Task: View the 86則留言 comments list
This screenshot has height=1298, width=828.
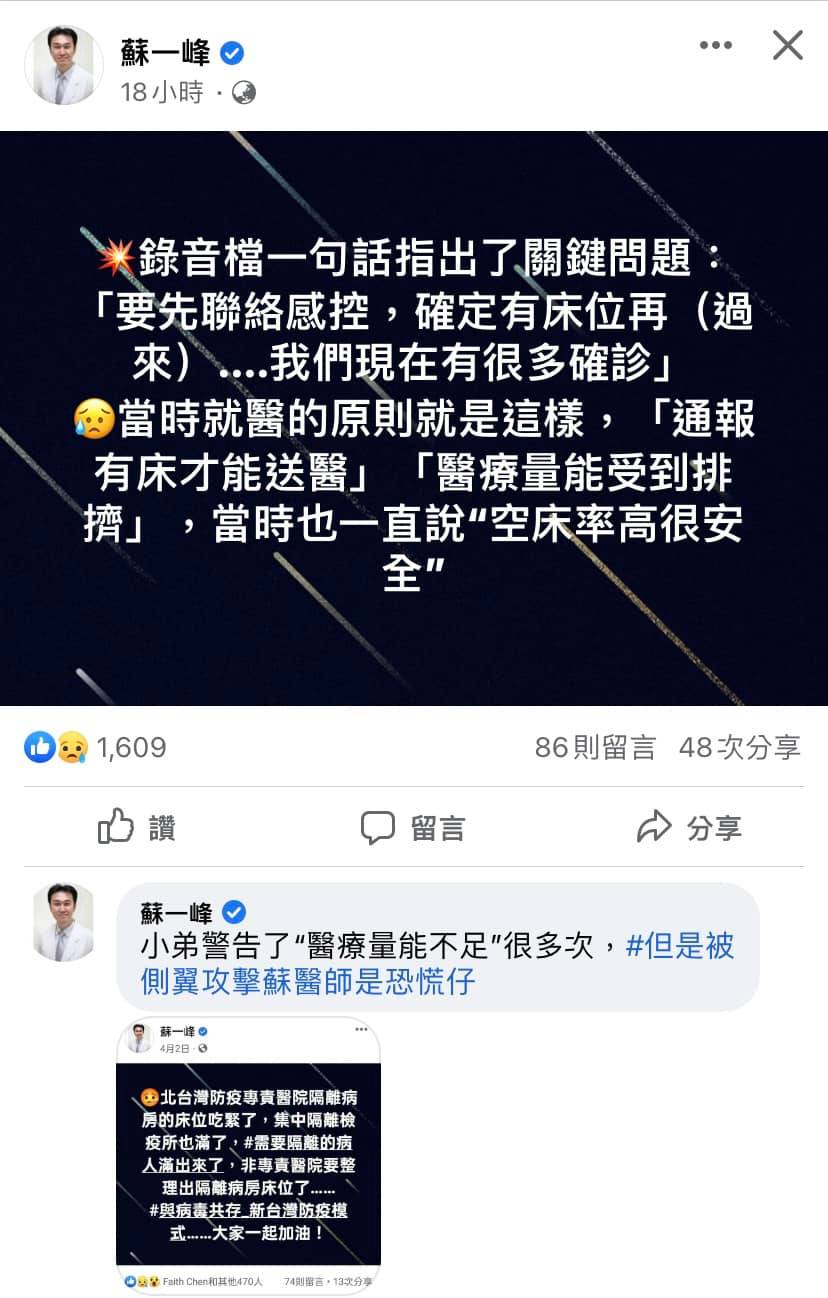Action: (x=594, y=747)
